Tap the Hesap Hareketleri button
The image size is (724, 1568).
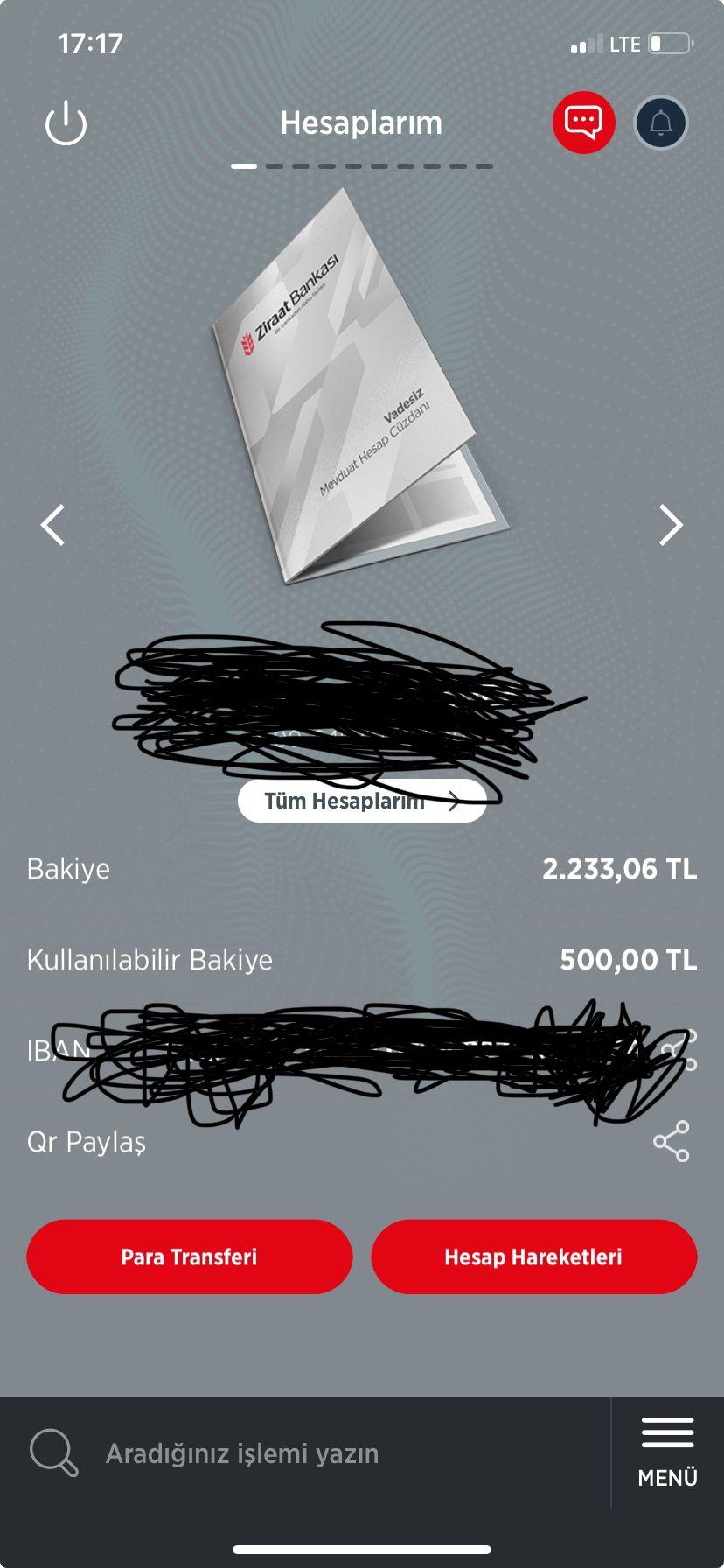[x=534, y=1256]
